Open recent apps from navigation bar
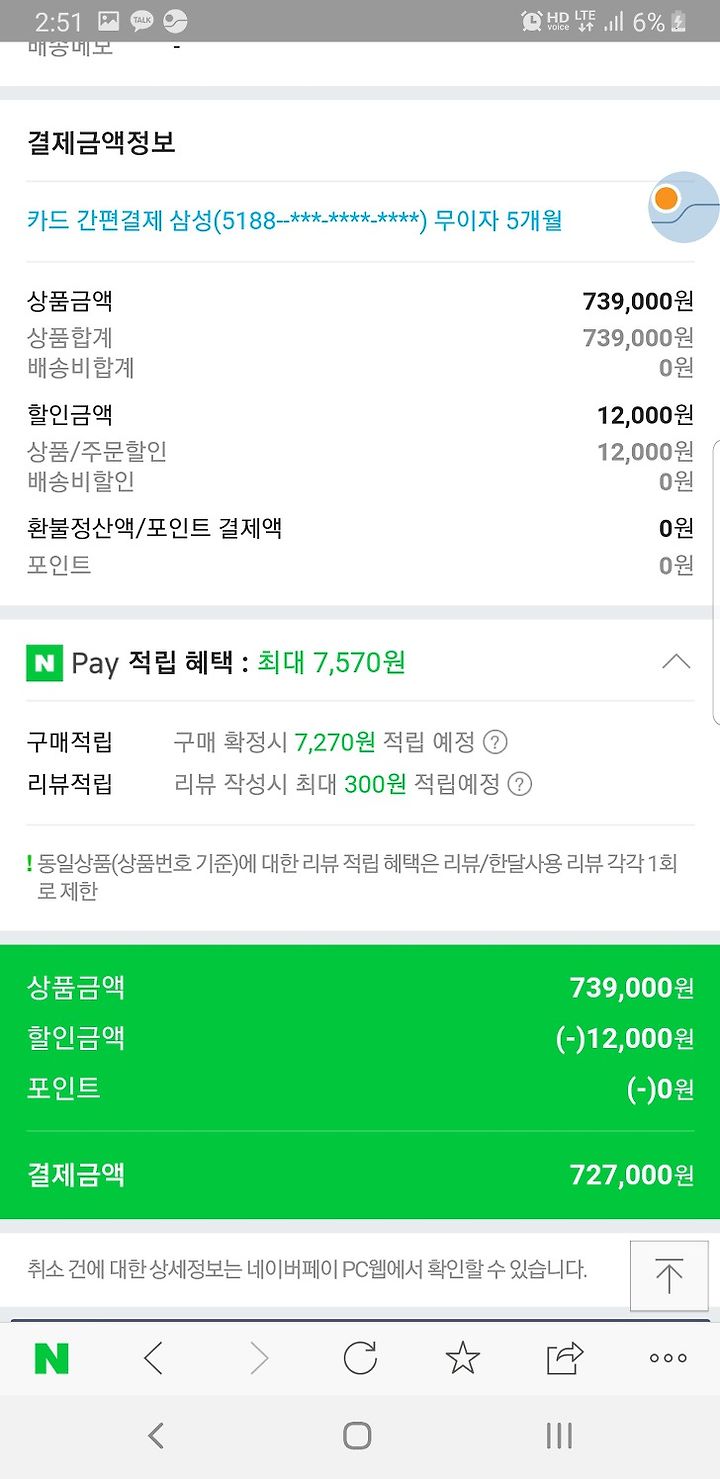 pyautogui.click(x=559, y=1436)
